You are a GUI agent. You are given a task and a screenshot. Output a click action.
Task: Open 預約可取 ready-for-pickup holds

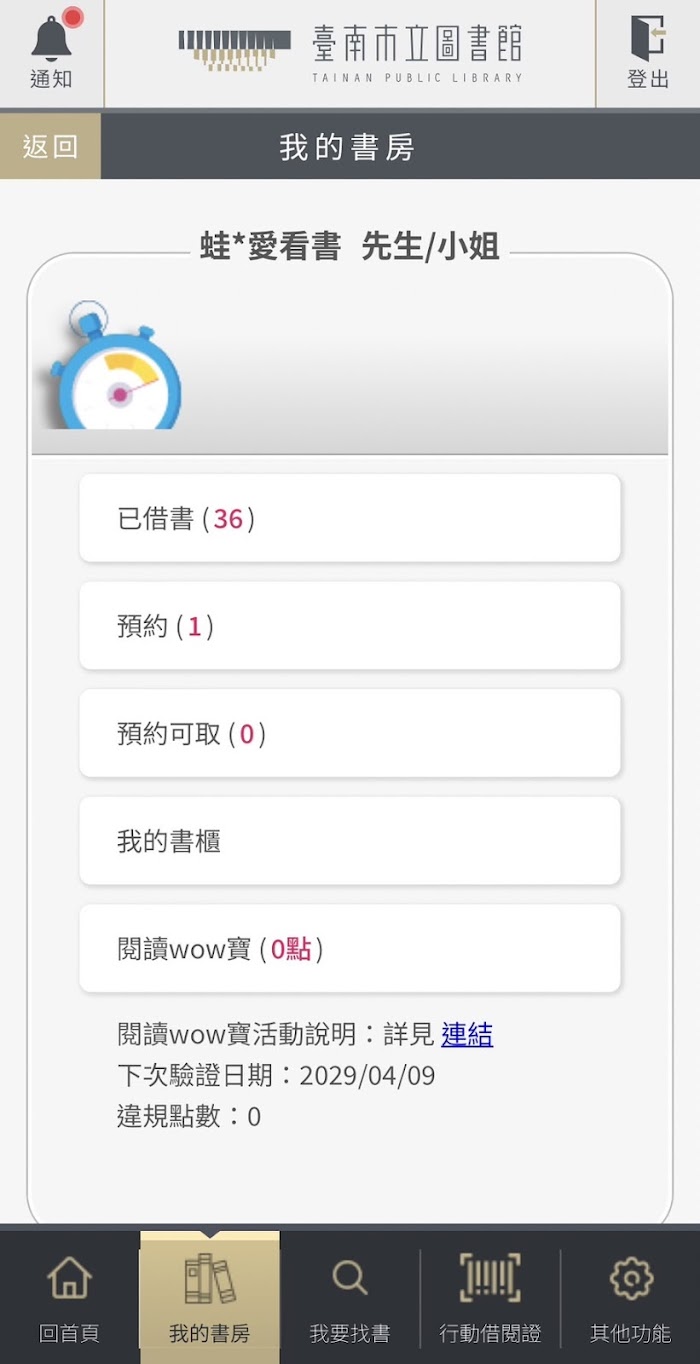[x=350, y=733]
